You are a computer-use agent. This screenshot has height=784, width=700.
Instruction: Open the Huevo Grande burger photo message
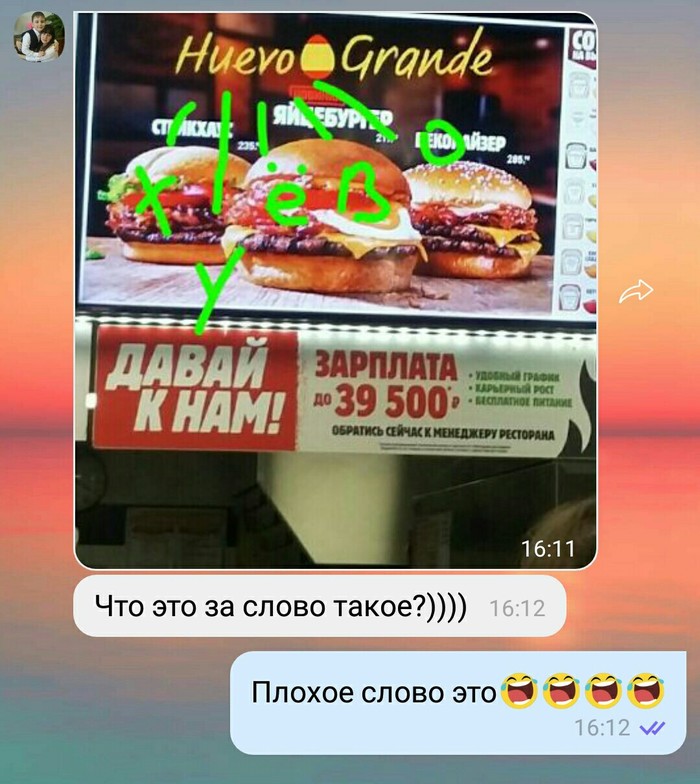click(x=335, y=290)
